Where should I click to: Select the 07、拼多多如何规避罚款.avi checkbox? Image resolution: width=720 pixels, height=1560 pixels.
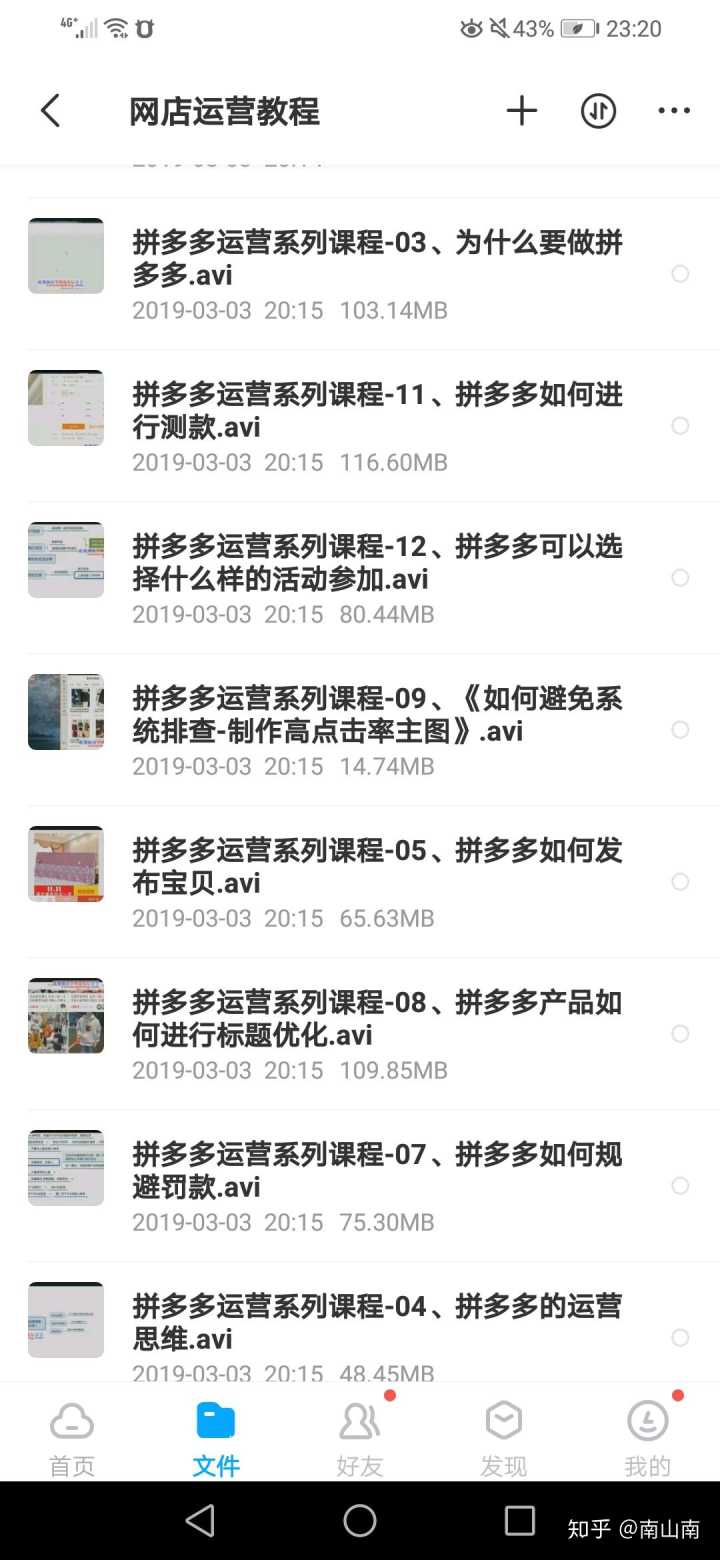pyautogui.click(x=680, y=1186)
